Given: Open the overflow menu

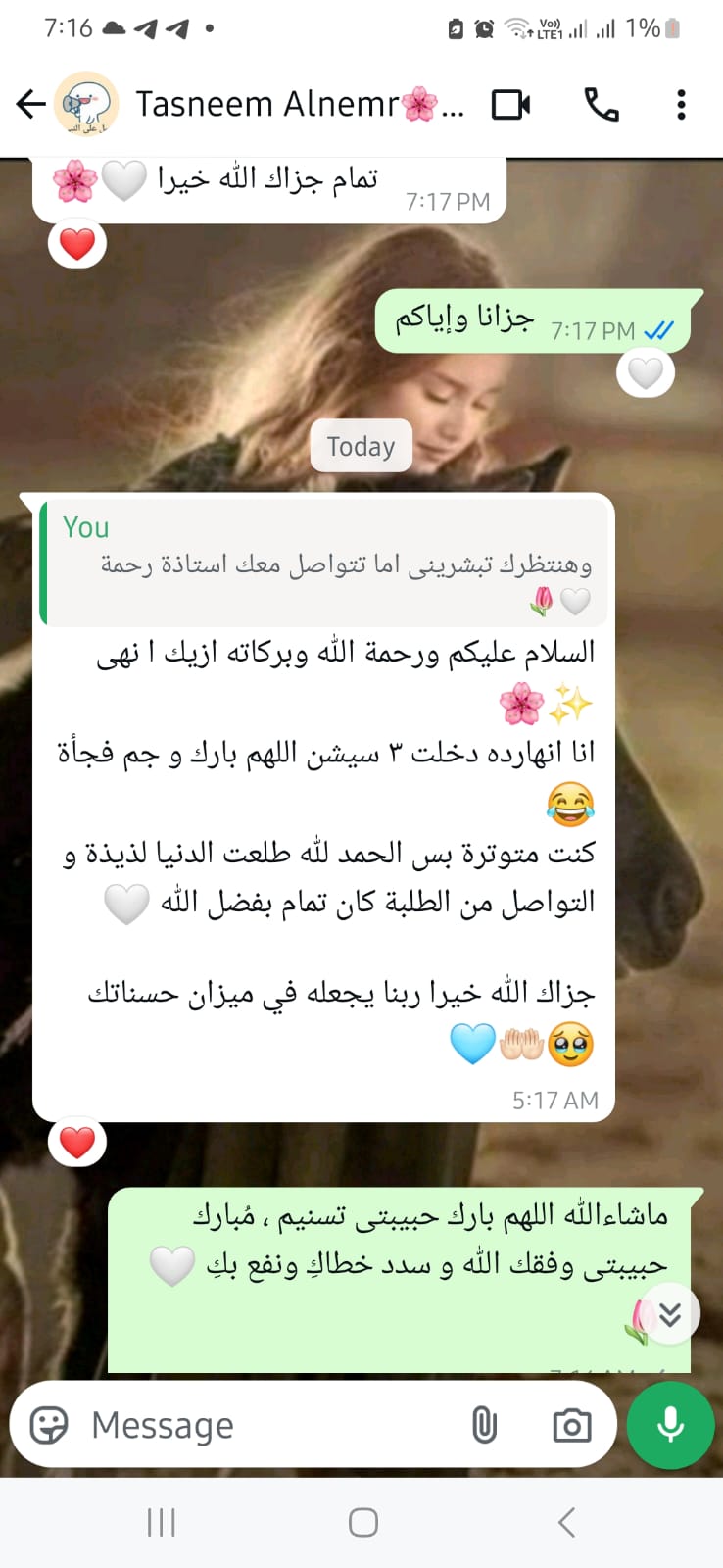Looking at the screenshot, I should [x=681, y=104].
